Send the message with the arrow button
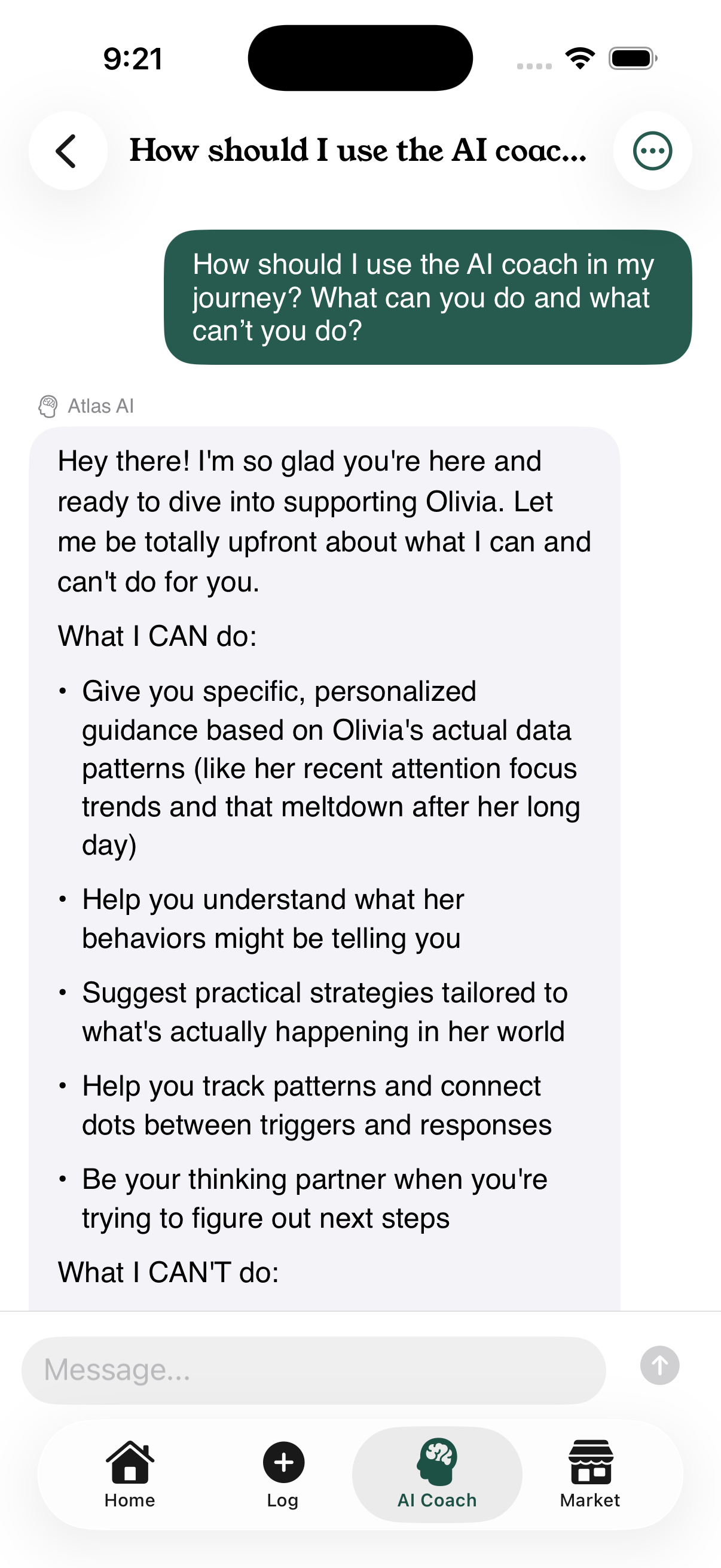Screen dimensions: 721x1568 click(659, 1365)
